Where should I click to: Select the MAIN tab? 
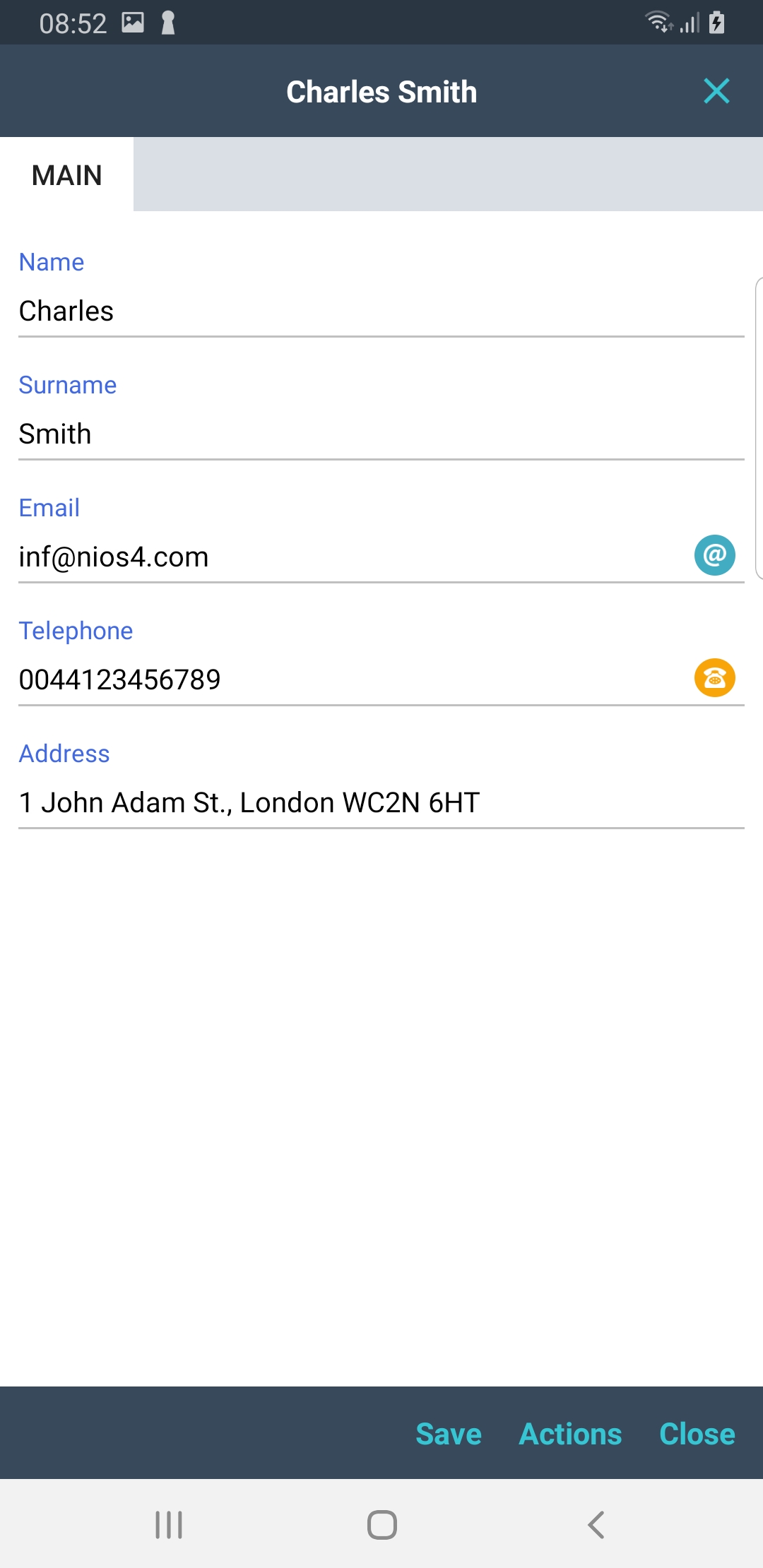[67, 175]
